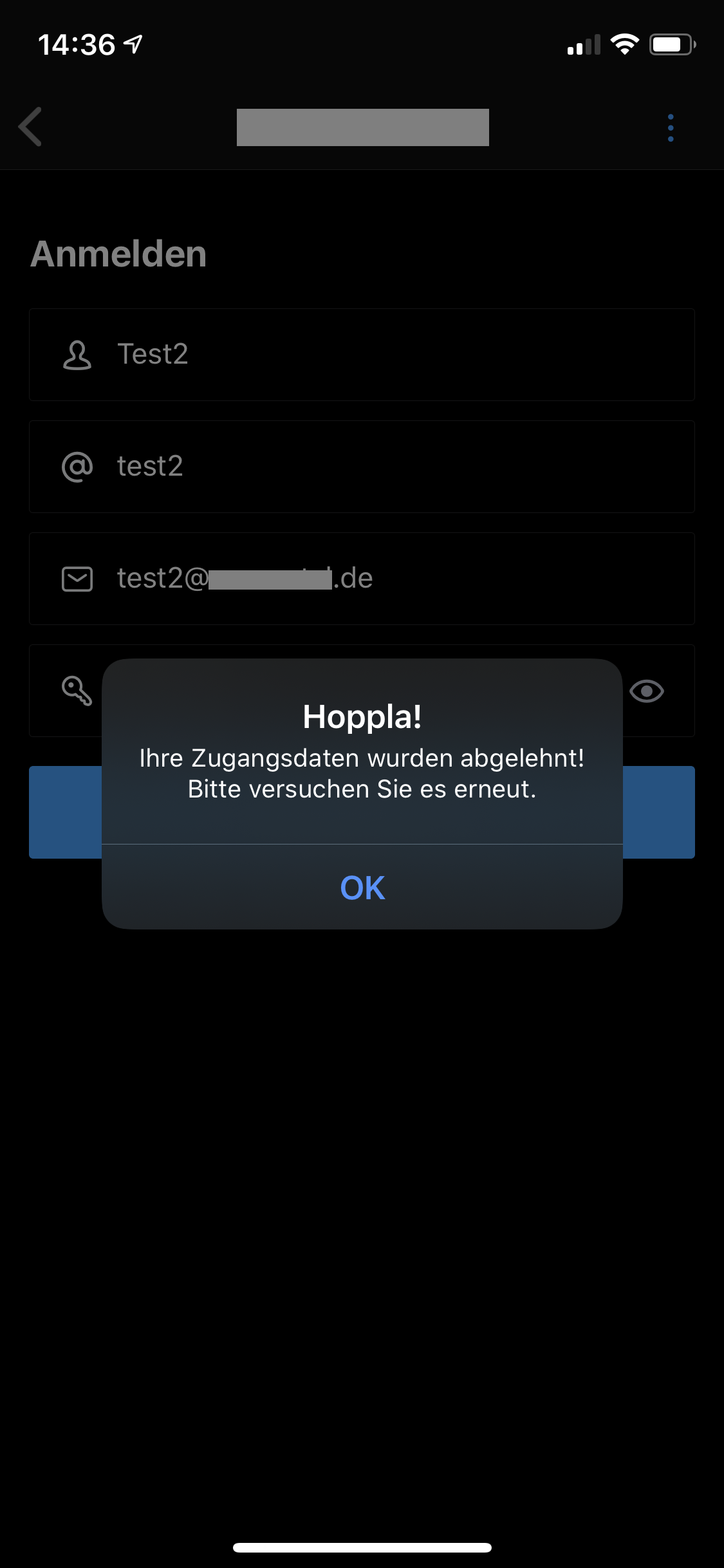Screen dimensions: 724x1568
Task: Go back using the top-left arrow
Action: [30, 127]
